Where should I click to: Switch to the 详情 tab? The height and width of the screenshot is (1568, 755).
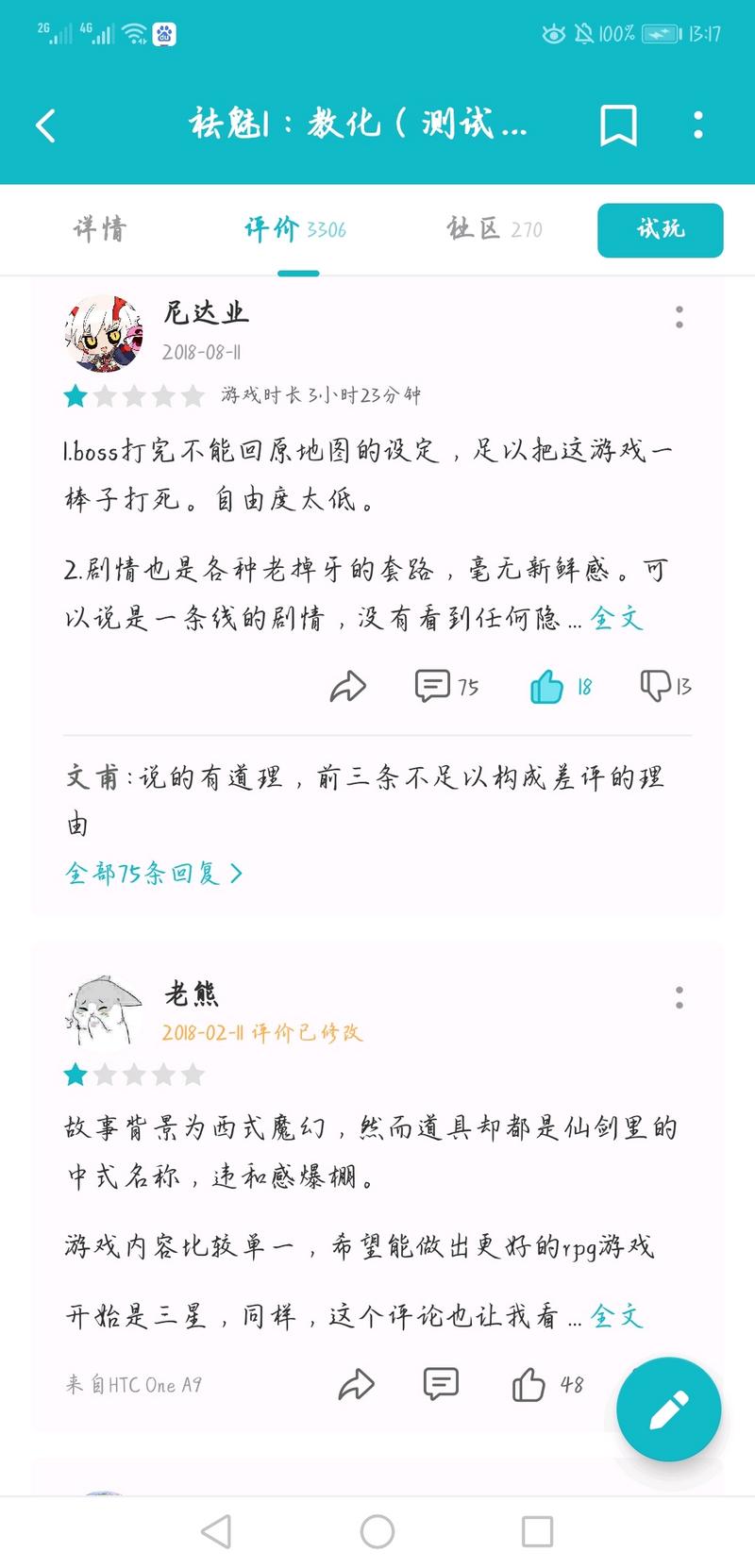100,229
